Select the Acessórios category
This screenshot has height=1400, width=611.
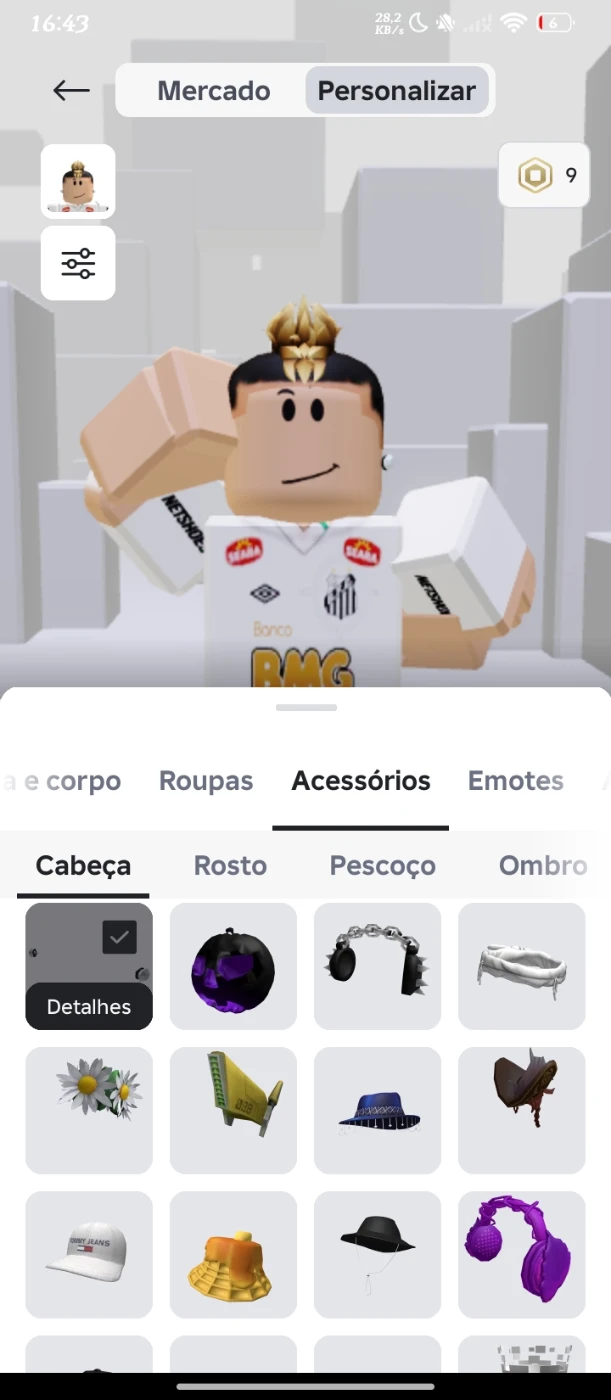click(361, 781)
